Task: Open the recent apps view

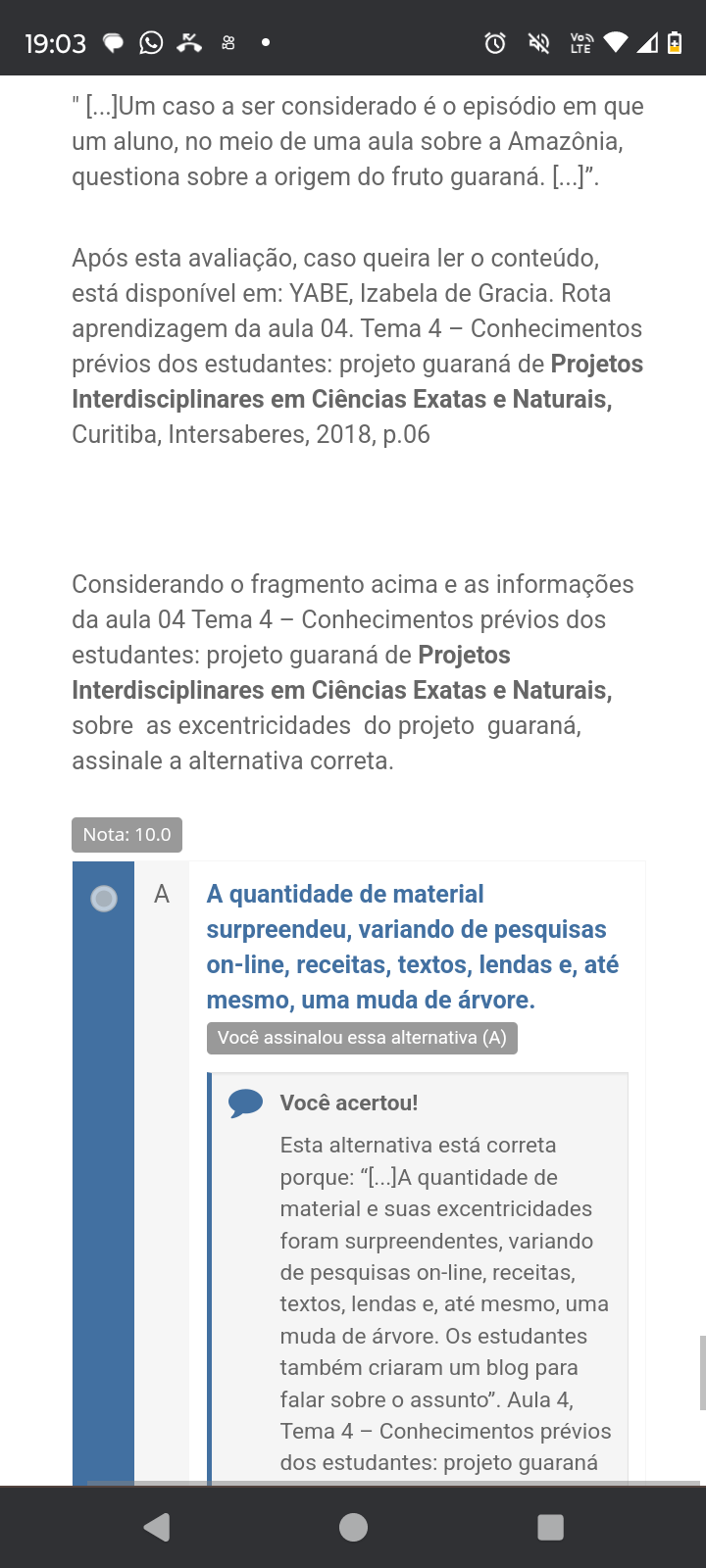Action: [550, 1527]
